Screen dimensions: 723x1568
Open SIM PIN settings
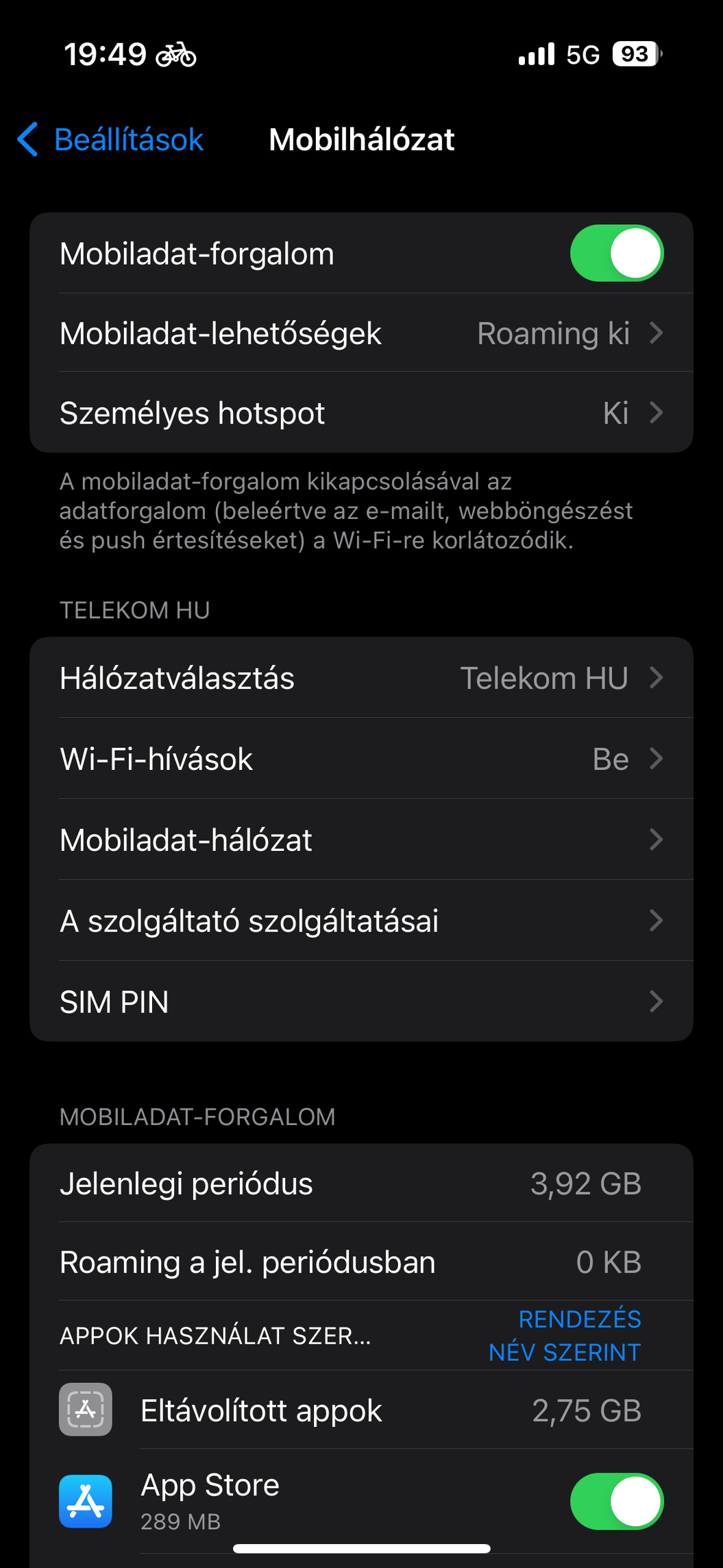[x=361, y=1002]
